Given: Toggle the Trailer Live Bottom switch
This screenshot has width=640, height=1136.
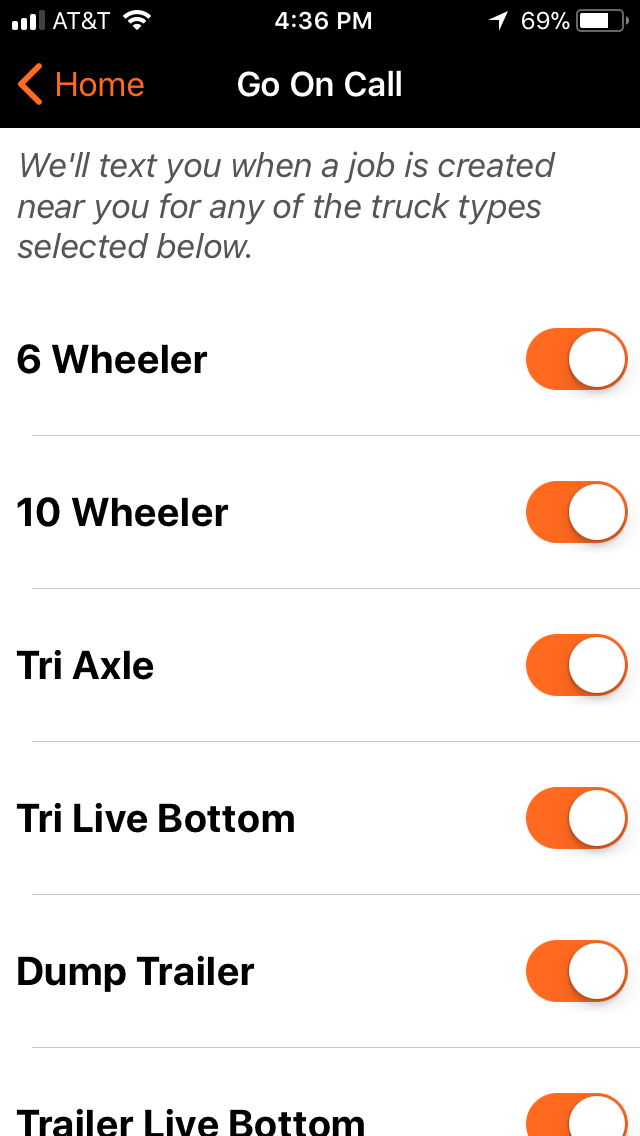Looking at the screenshot, I should pos(577,1115).
